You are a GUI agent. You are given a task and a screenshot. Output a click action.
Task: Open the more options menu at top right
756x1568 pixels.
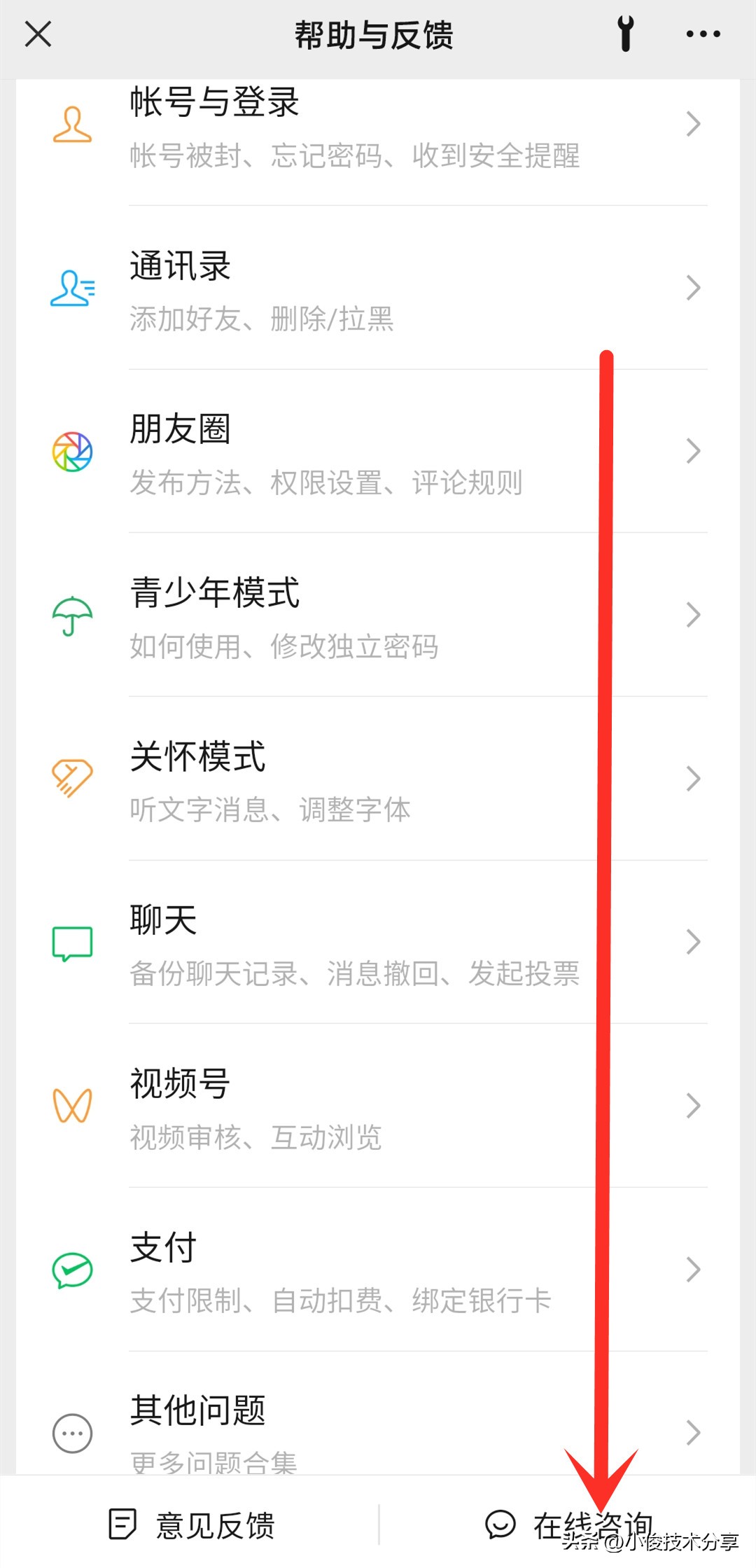click(702, 34)
